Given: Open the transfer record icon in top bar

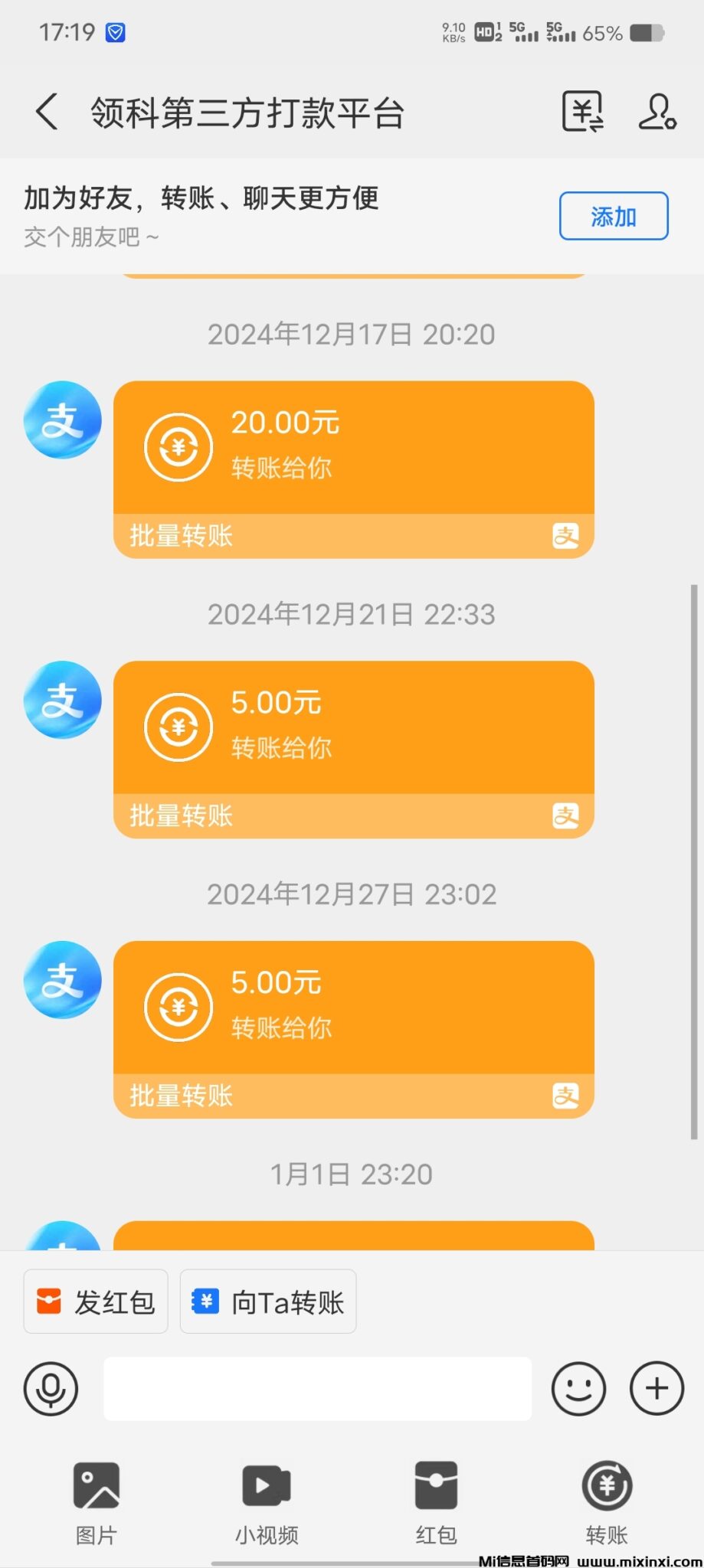Looking at the screenshot, I should point(584,111).
